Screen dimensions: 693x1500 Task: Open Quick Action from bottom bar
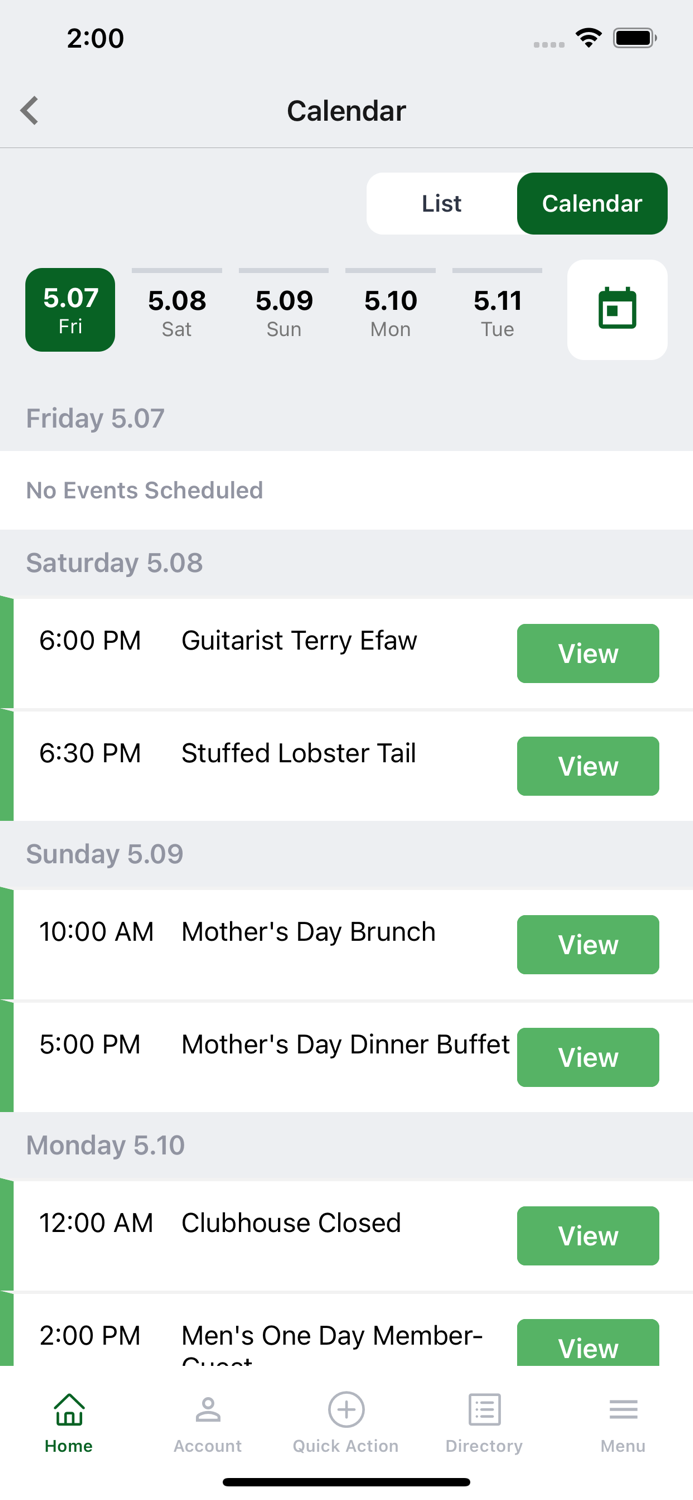click(346, 1423)
